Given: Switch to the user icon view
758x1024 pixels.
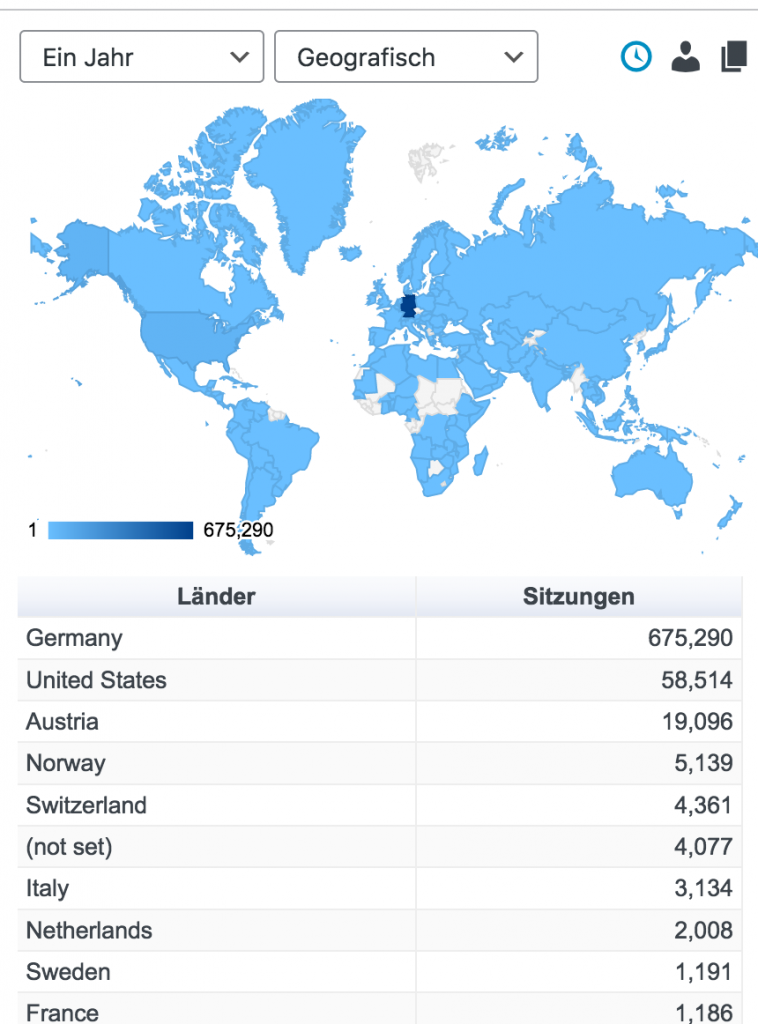Looking at the screenshot, I should tap(685, 58).
